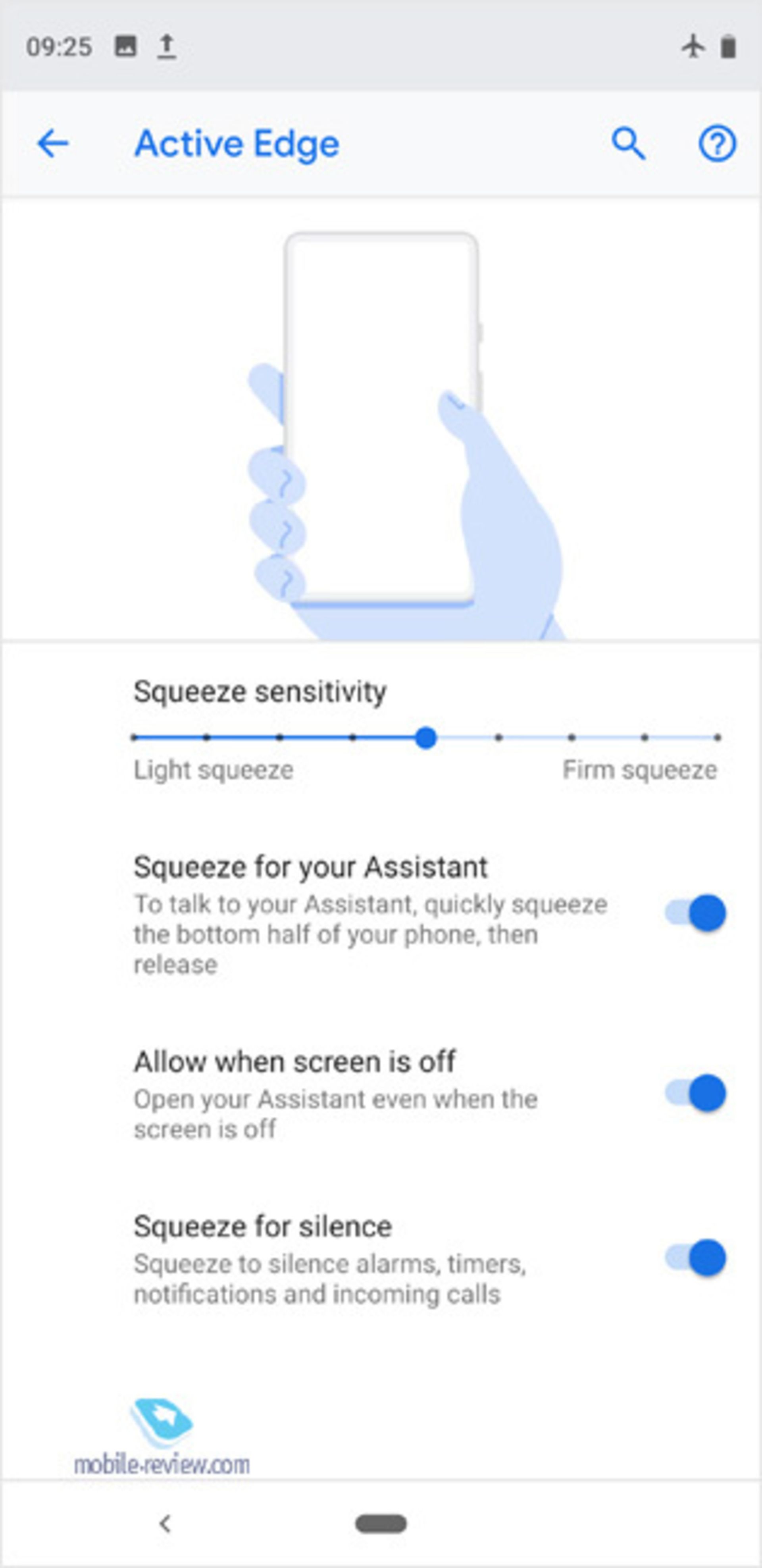Disable Squeeze for your Assistant
The image size is (762, 1568).
[695, 913]
